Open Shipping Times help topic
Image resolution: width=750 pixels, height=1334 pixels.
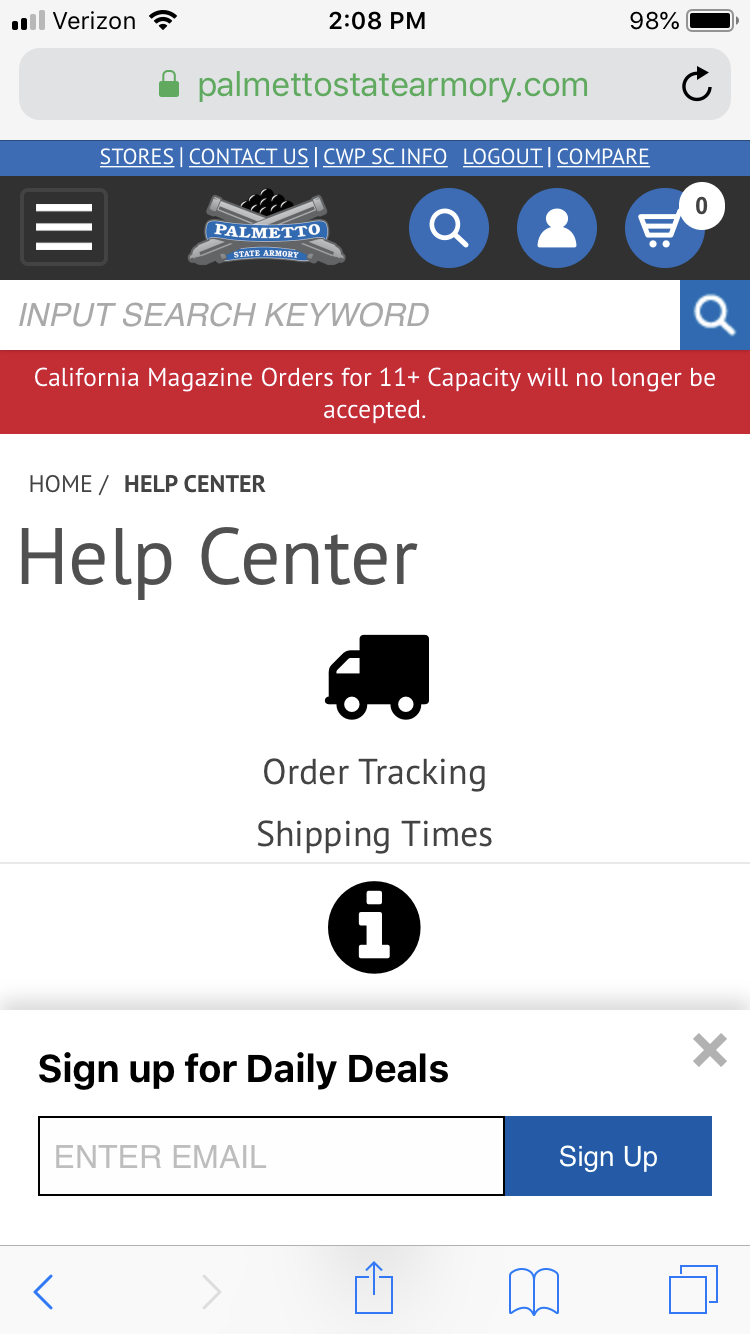click(x=374, y=834)
